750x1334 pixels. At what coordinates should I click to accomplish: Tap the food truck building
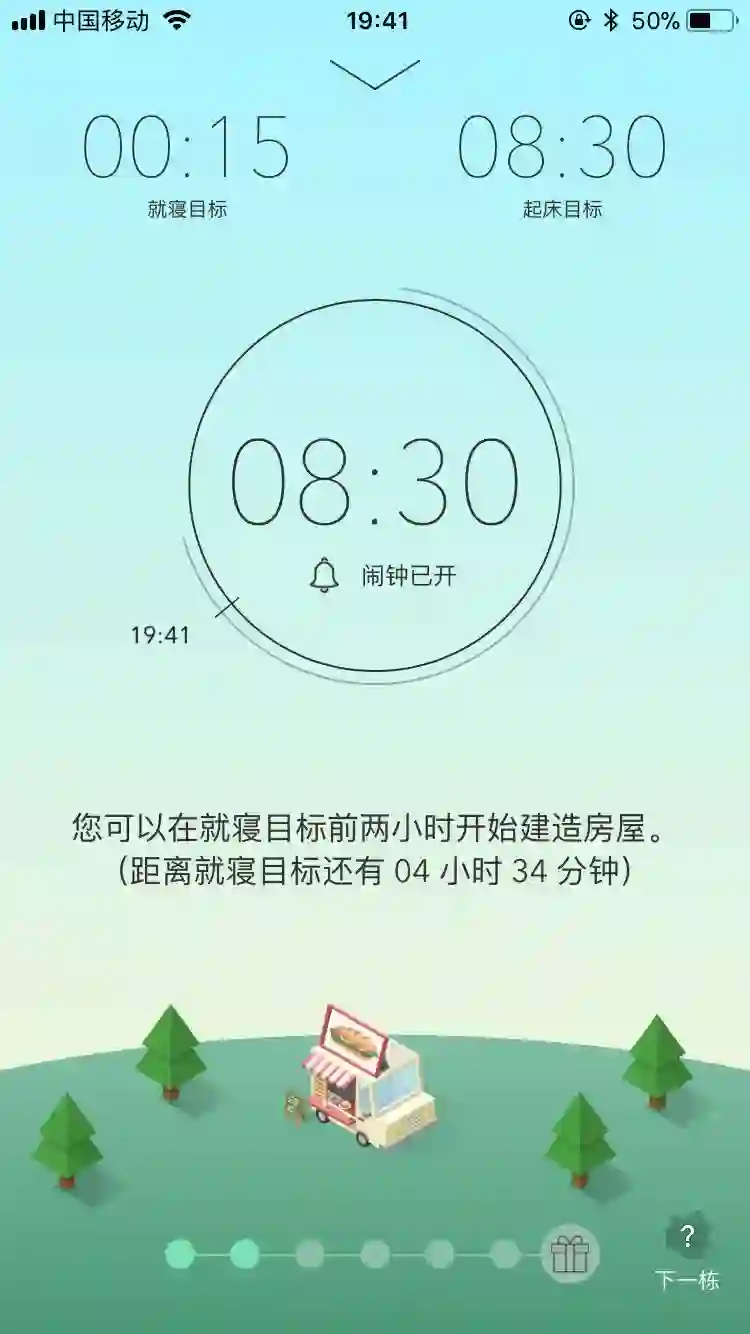(x=366, y=1077)
